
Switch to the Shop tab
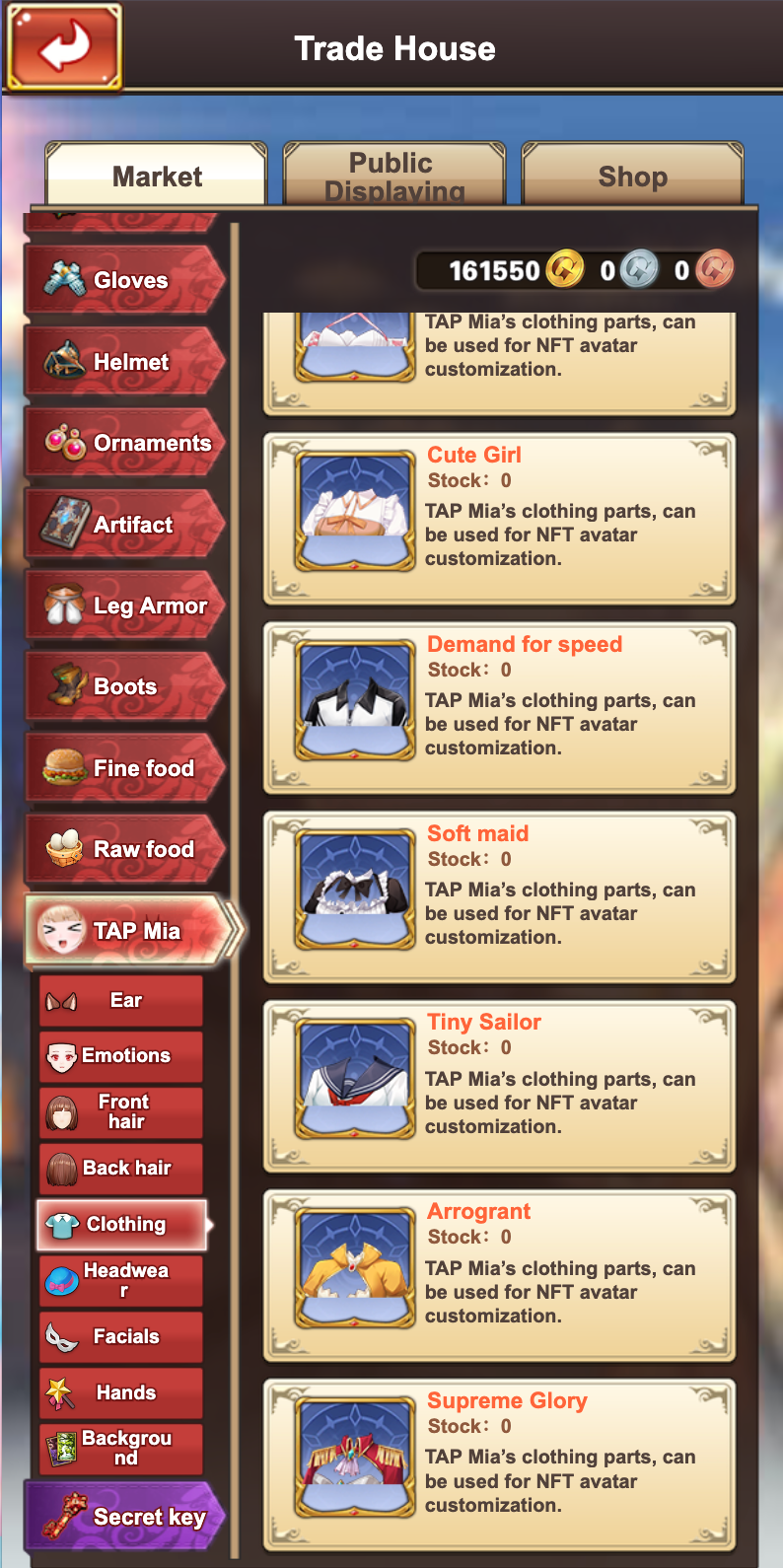pos(632,176)
